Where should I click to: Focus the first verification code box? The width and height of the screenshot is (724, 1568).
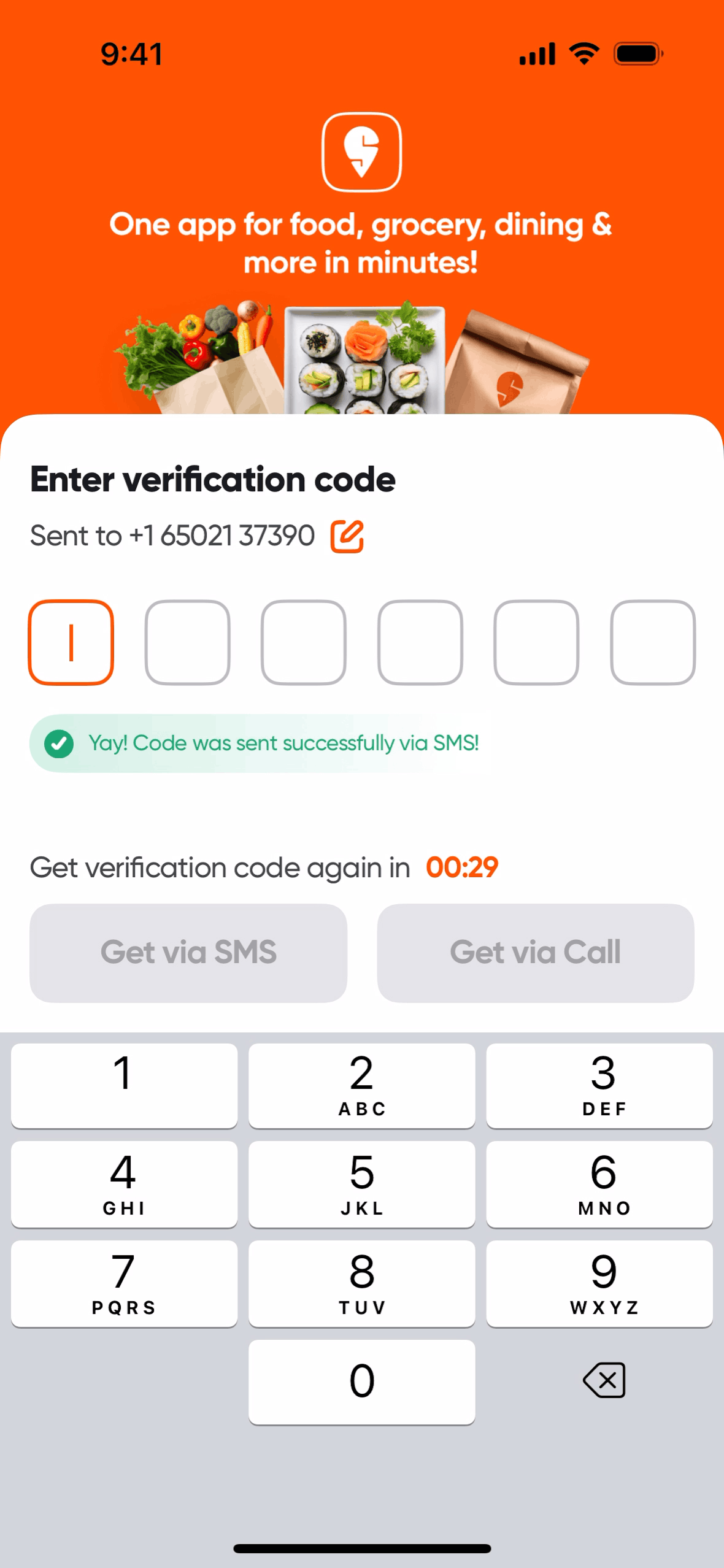71,642
